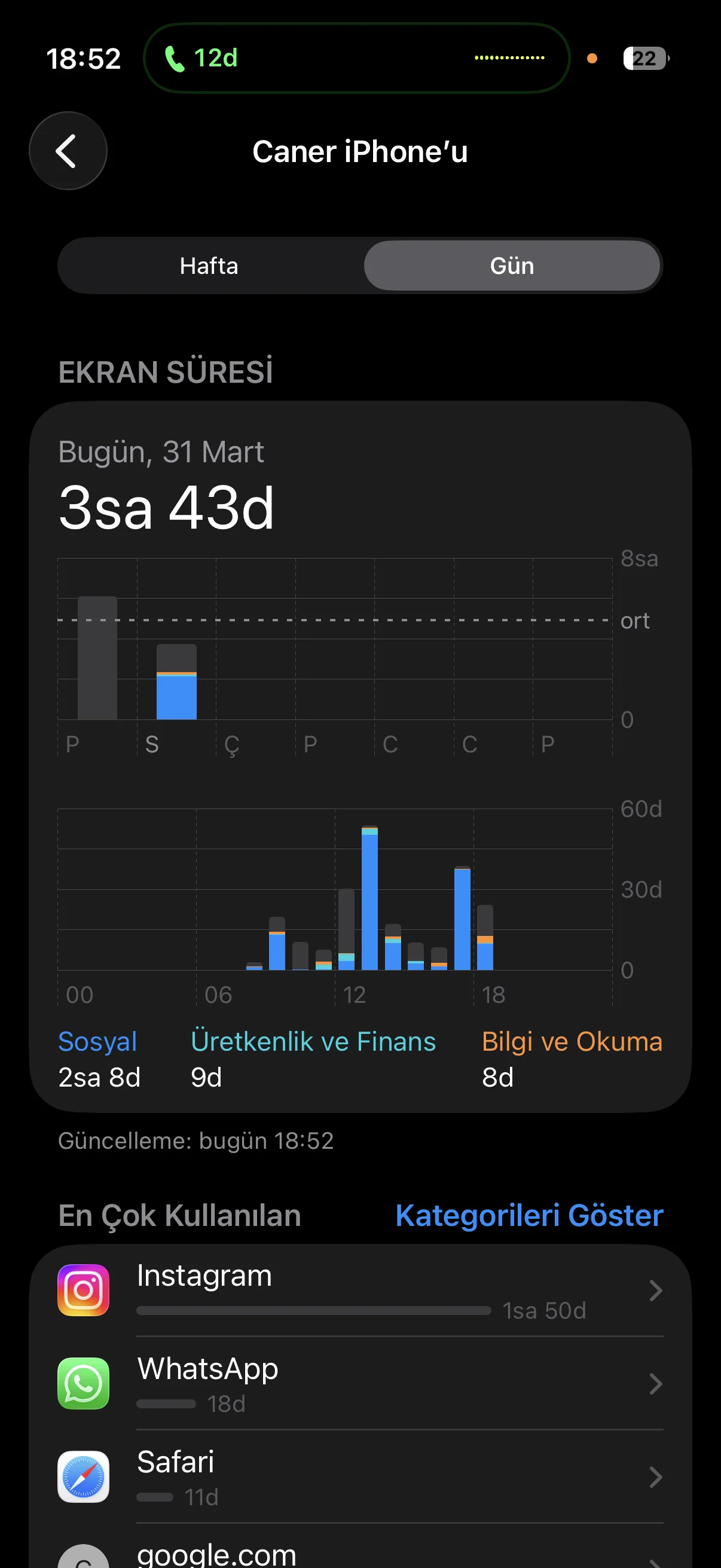Select Tuesday's bar in the weekly chart
This screenshot has height=1568, width=721.
pos(176,682)
